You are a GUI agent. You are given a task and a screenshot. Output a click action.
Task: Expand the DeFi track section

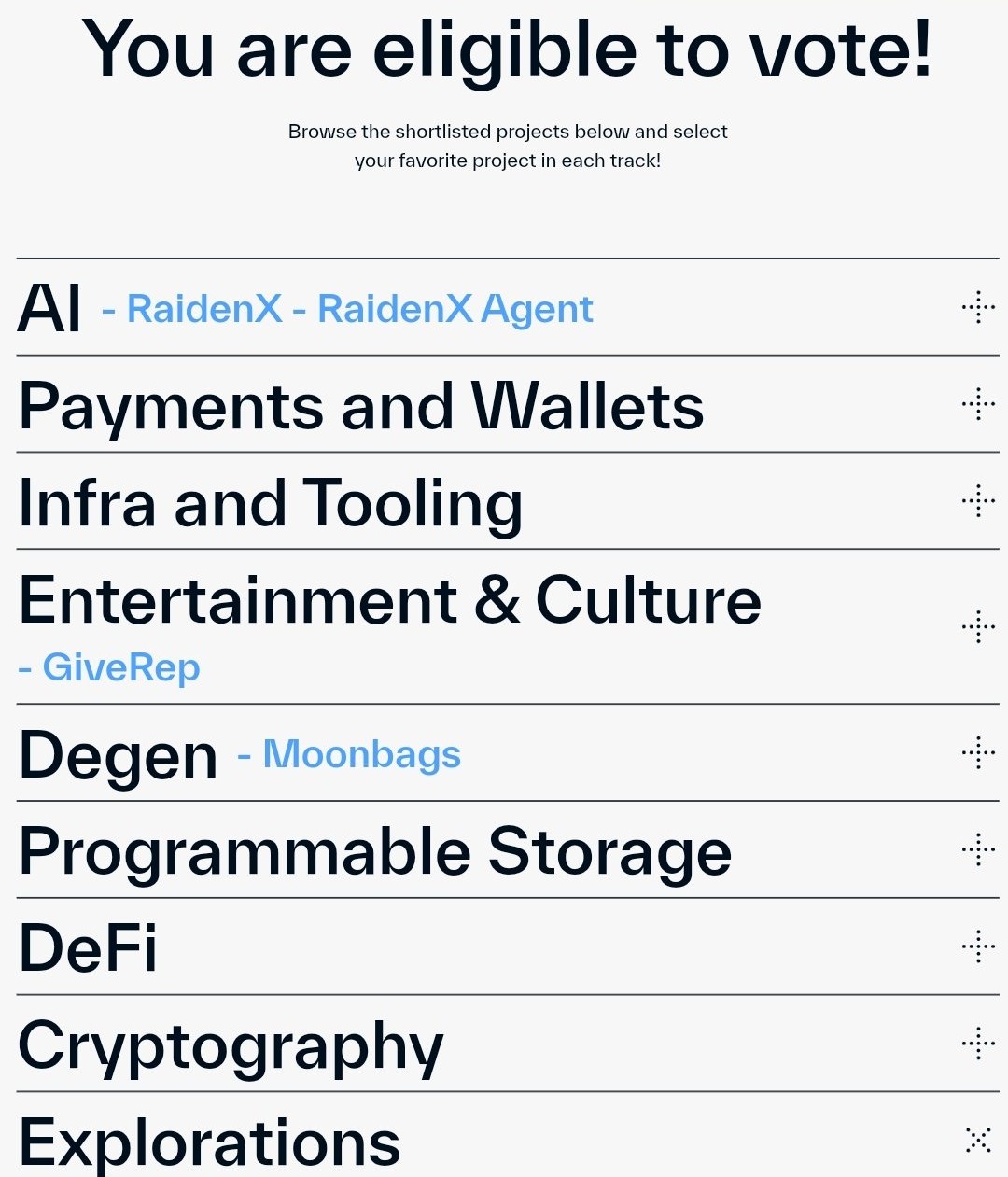coord(978,946)
